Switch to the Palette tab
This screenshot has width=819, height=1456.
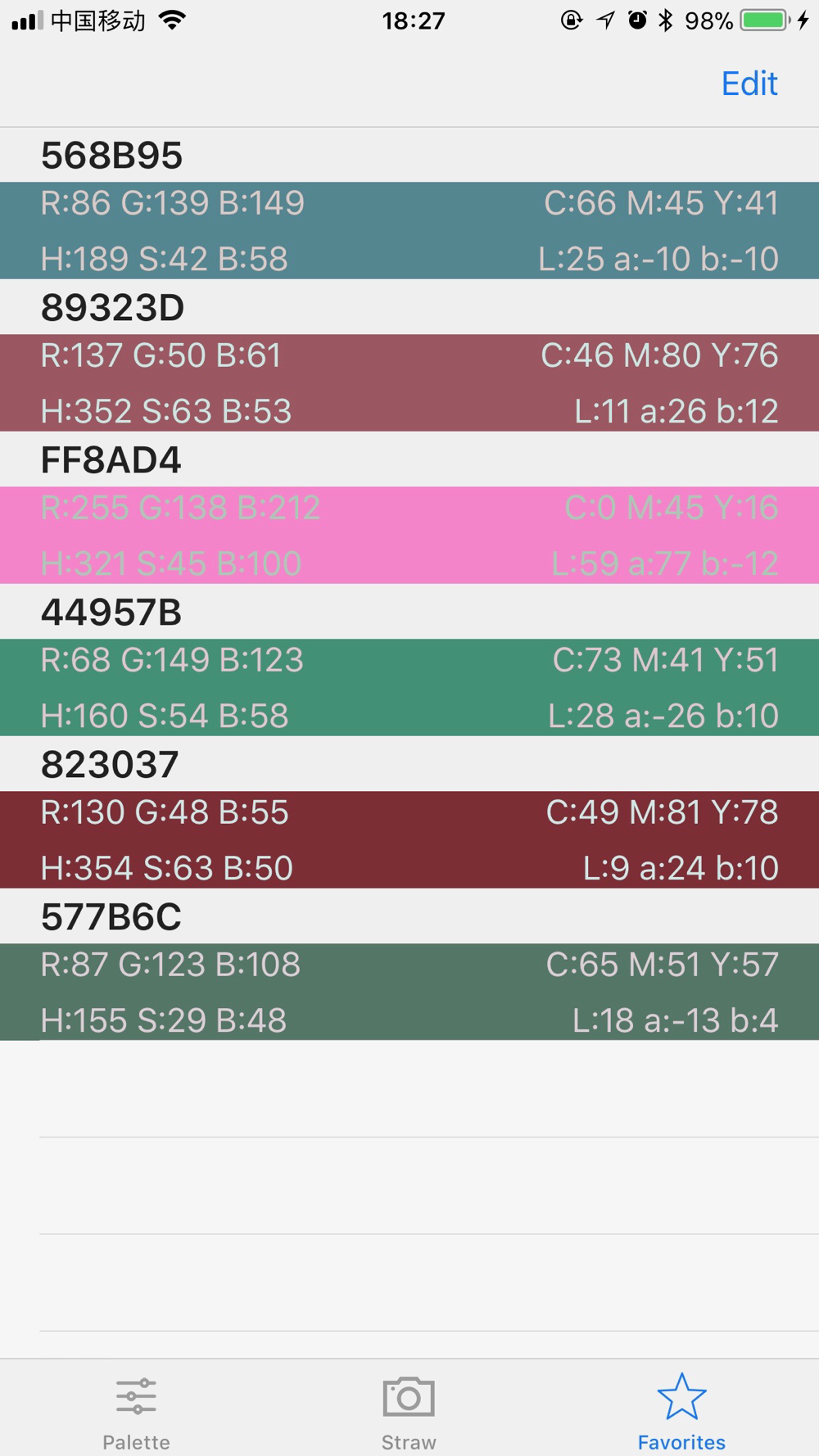136,1412
